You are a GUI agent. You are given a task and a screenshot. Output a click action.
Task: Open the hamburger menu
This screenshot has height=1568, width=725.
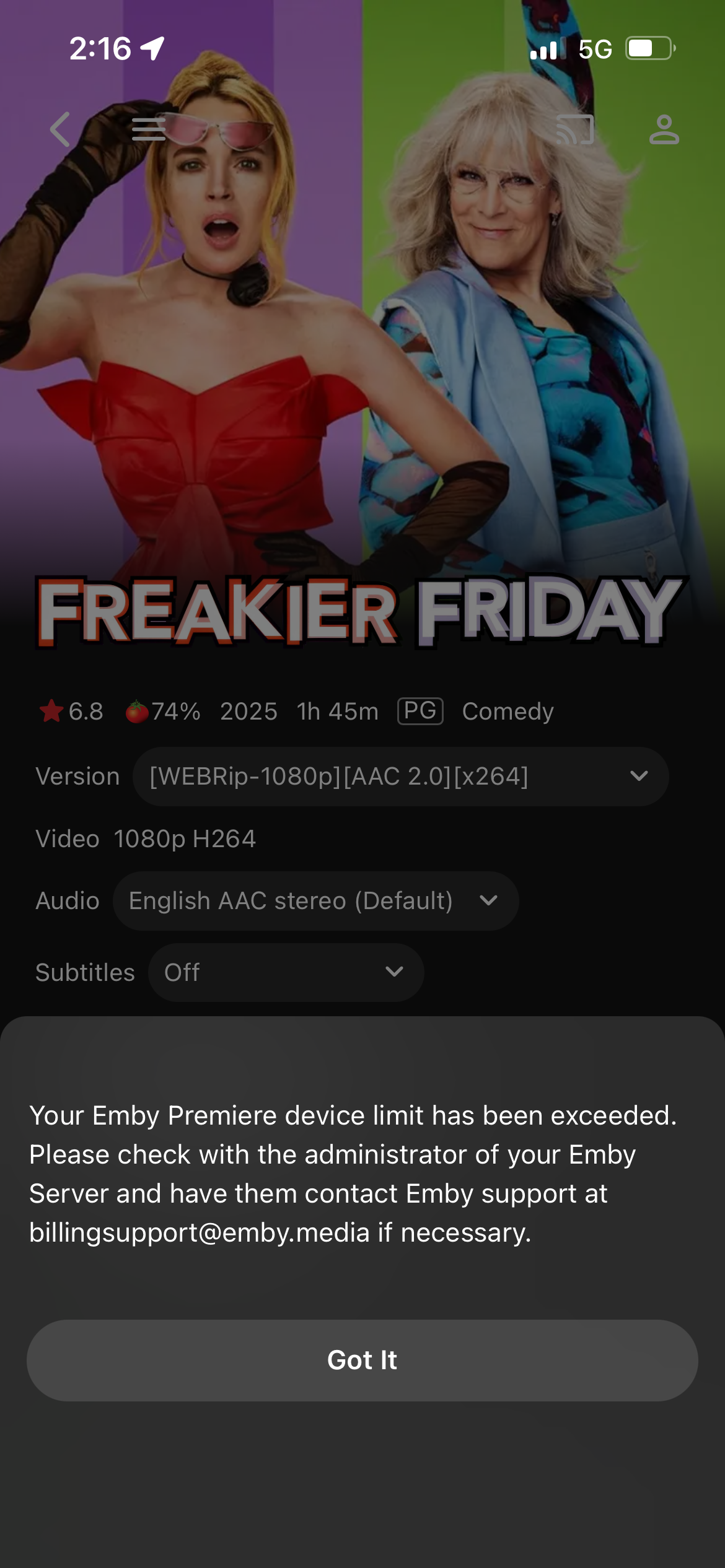pyautogui.click(x=149, y=129)
